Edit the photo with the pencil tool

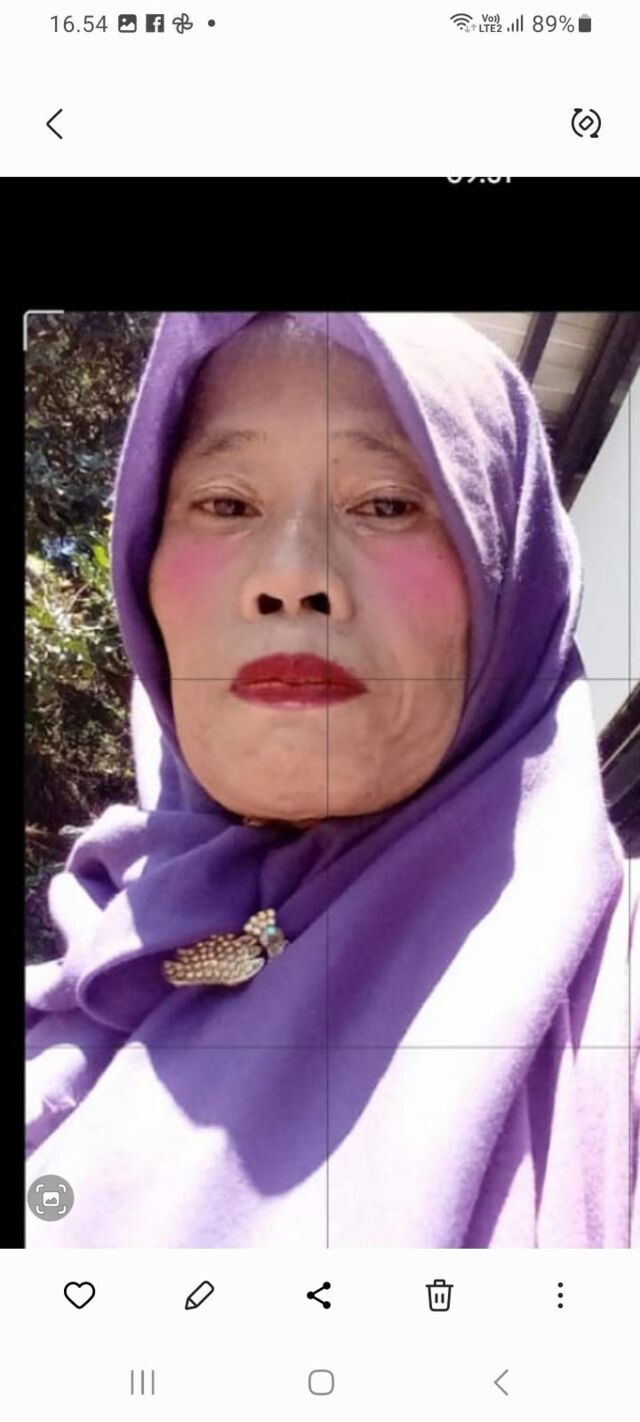[199, 1295]
